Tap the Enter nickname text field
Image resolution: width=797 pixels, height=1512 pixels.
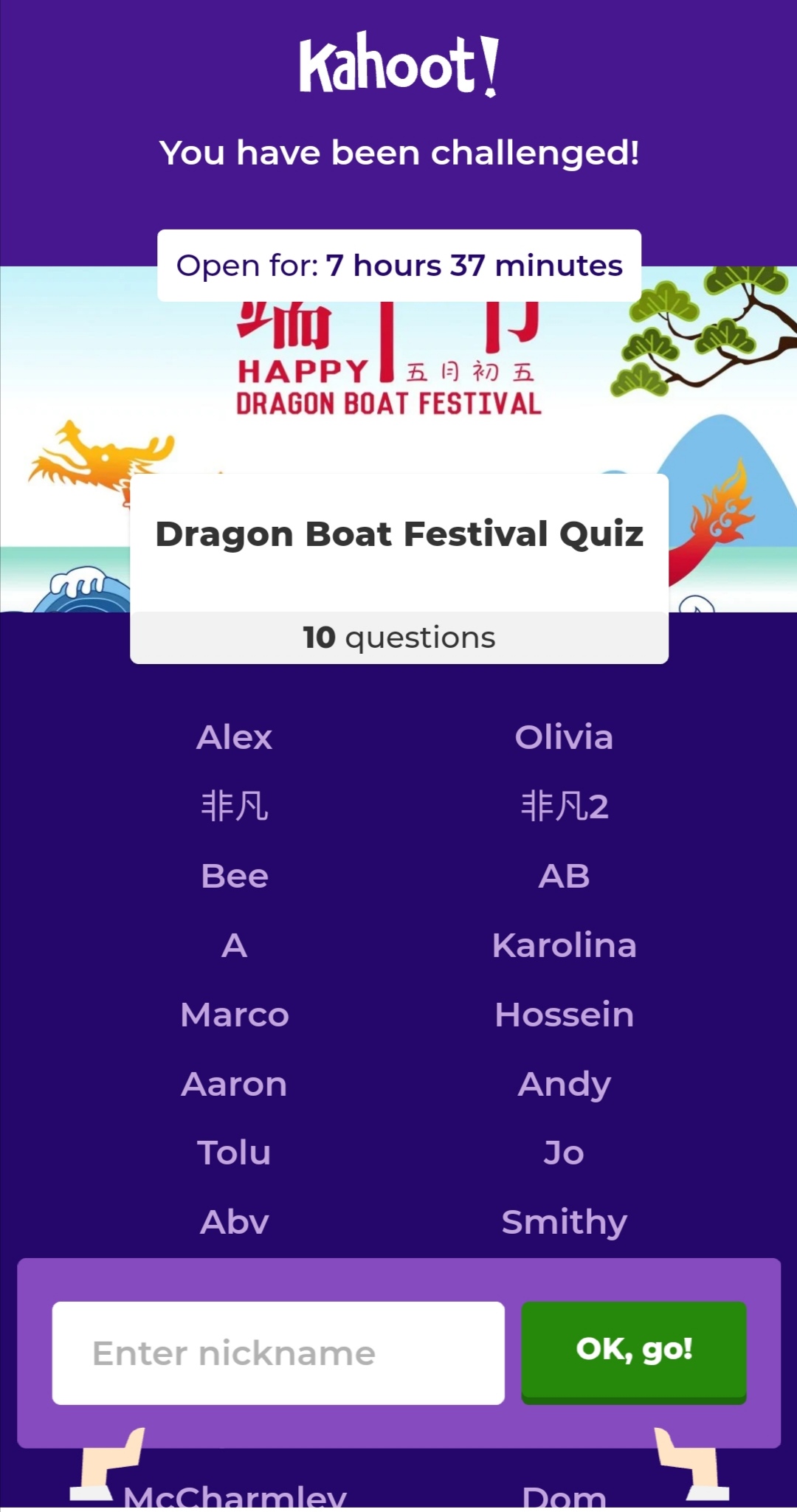[278, 1353]
